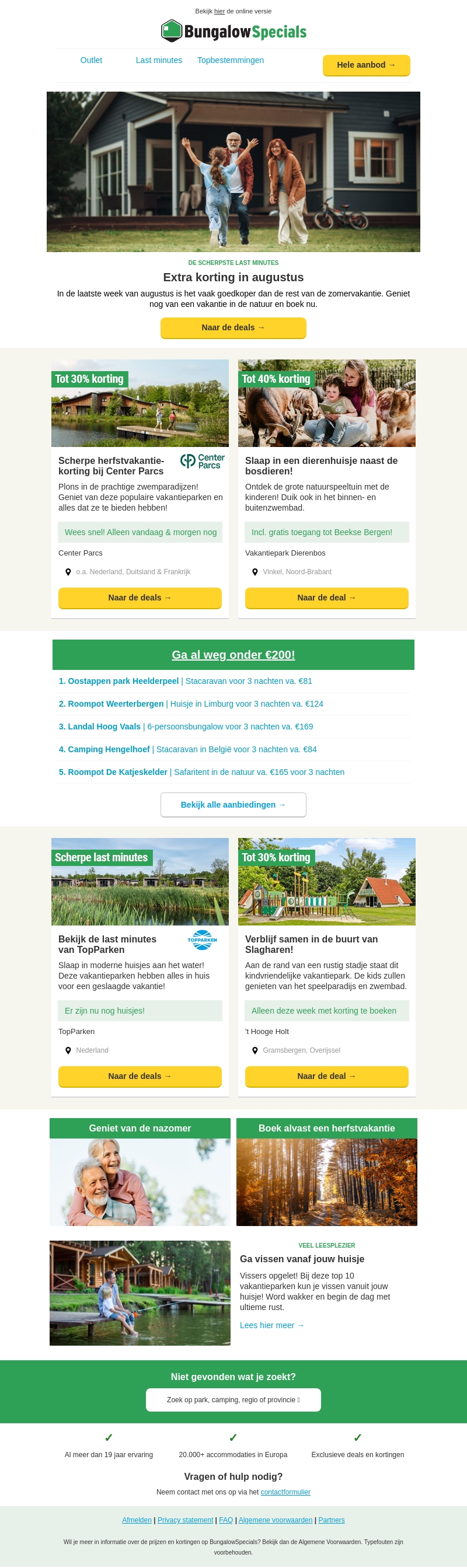Screen dimensions: 467x1568
Task: Select Roompot Weerterbergen offer
Action: click(190, 704)
